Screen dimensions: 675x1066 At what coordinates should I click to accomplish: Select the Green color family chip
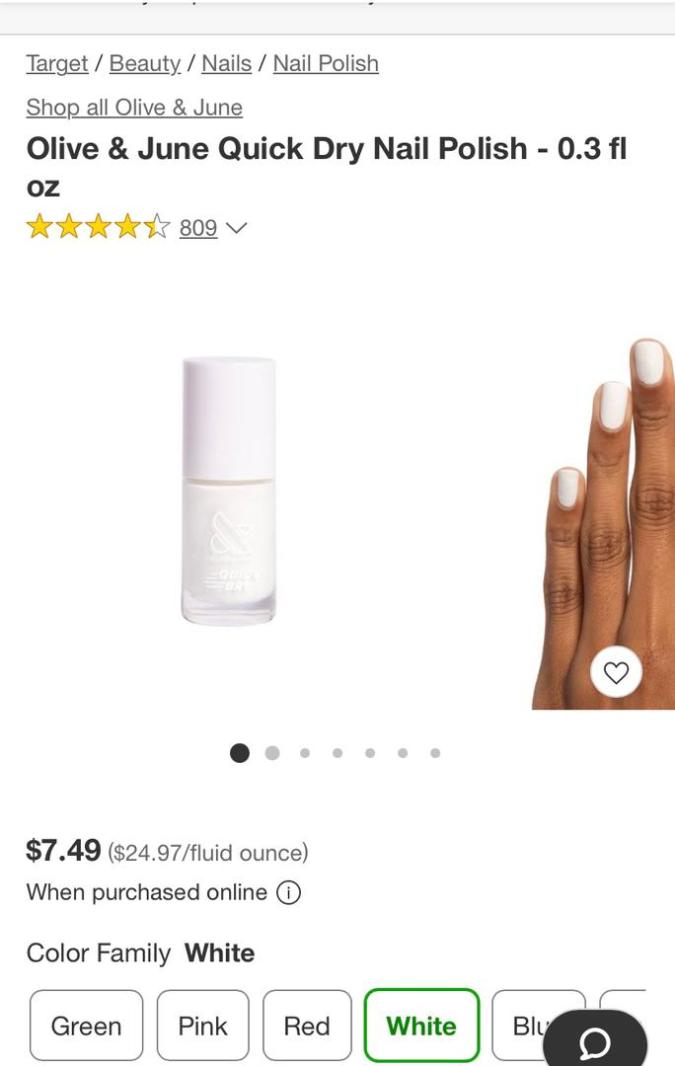[86, 1026]
